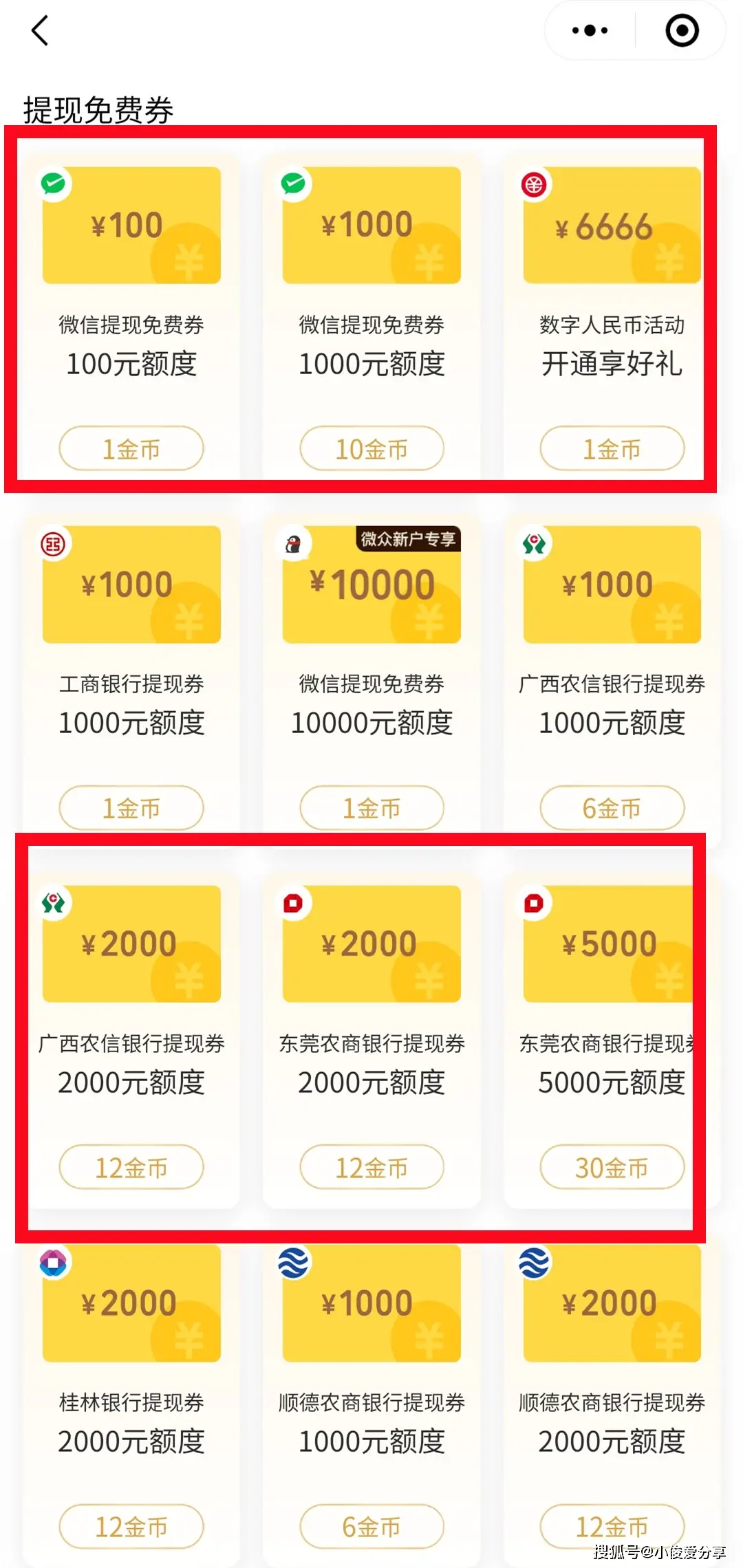This screenshot has width=743, height=1568.
Task: Click the WeChat logo on the ¥1000 coupon
Action: 294,182
